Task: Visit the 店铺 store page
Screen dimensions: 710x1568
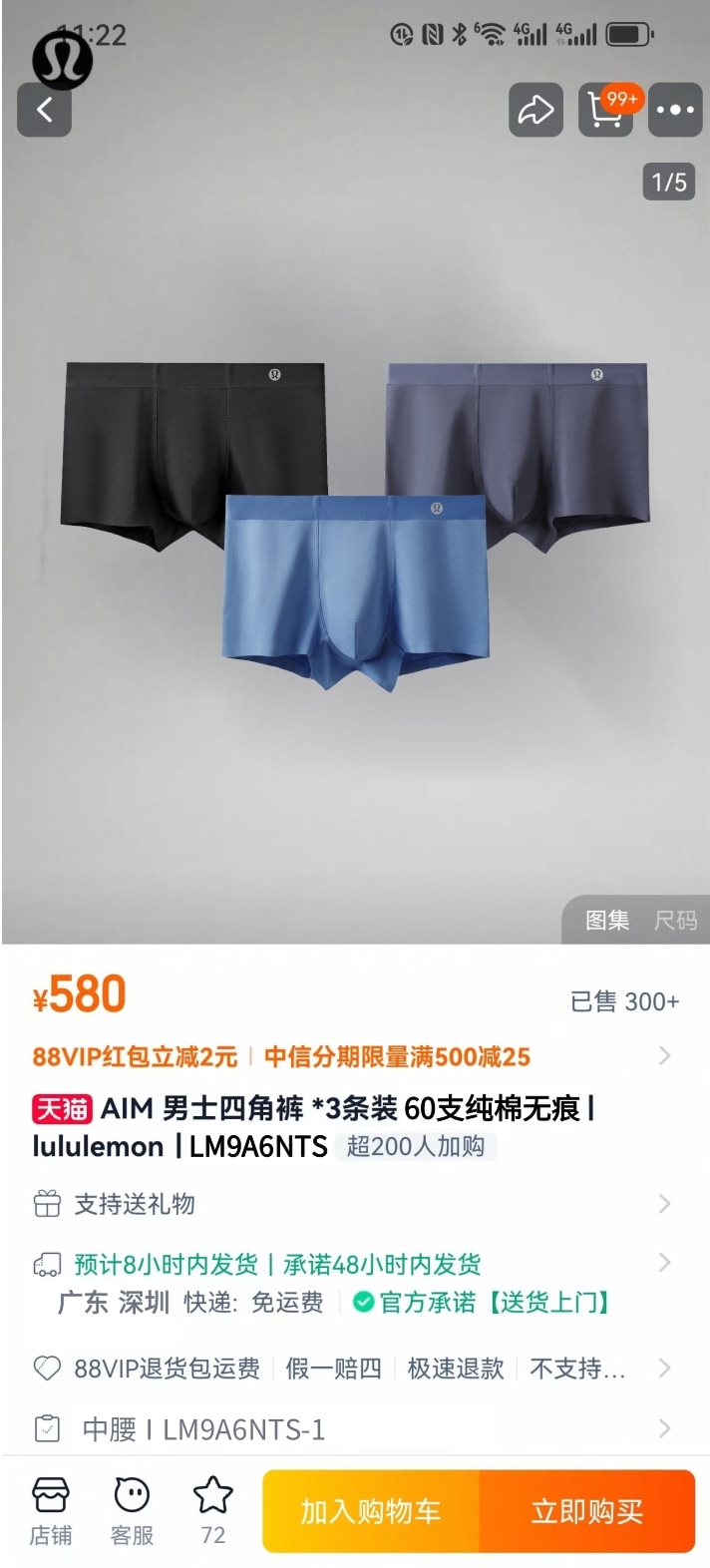Action: [50, 1512]
